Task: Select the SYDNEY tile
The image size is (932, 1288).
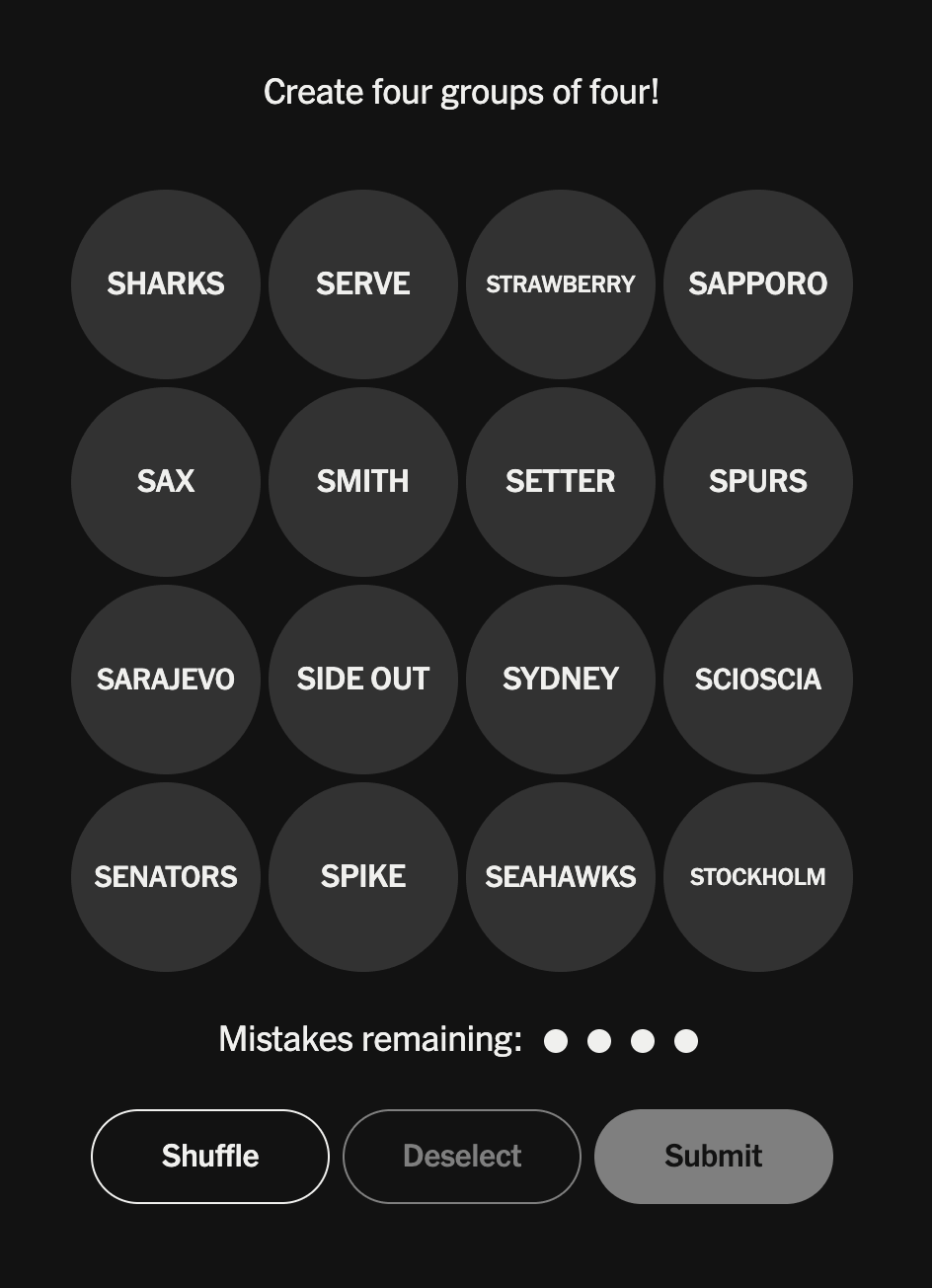Action: pos(561,680)
